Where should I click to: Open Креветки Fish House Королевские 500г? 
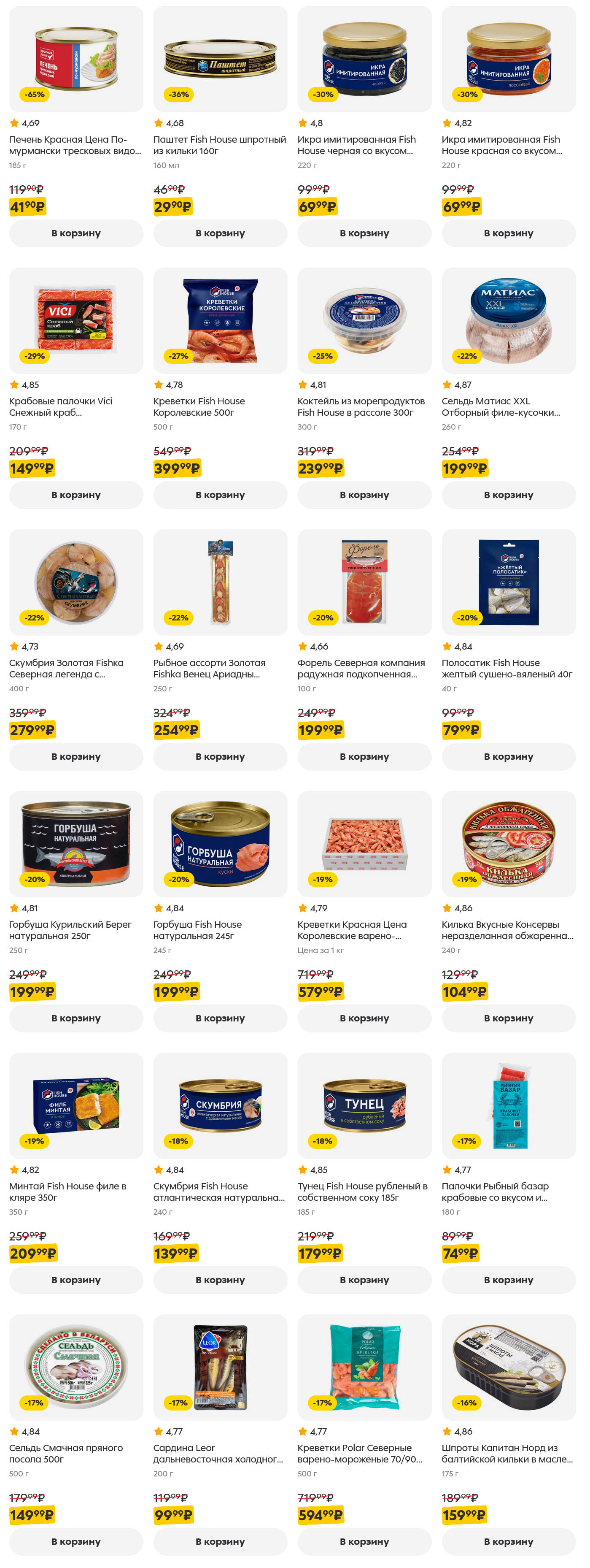(199, 406)
